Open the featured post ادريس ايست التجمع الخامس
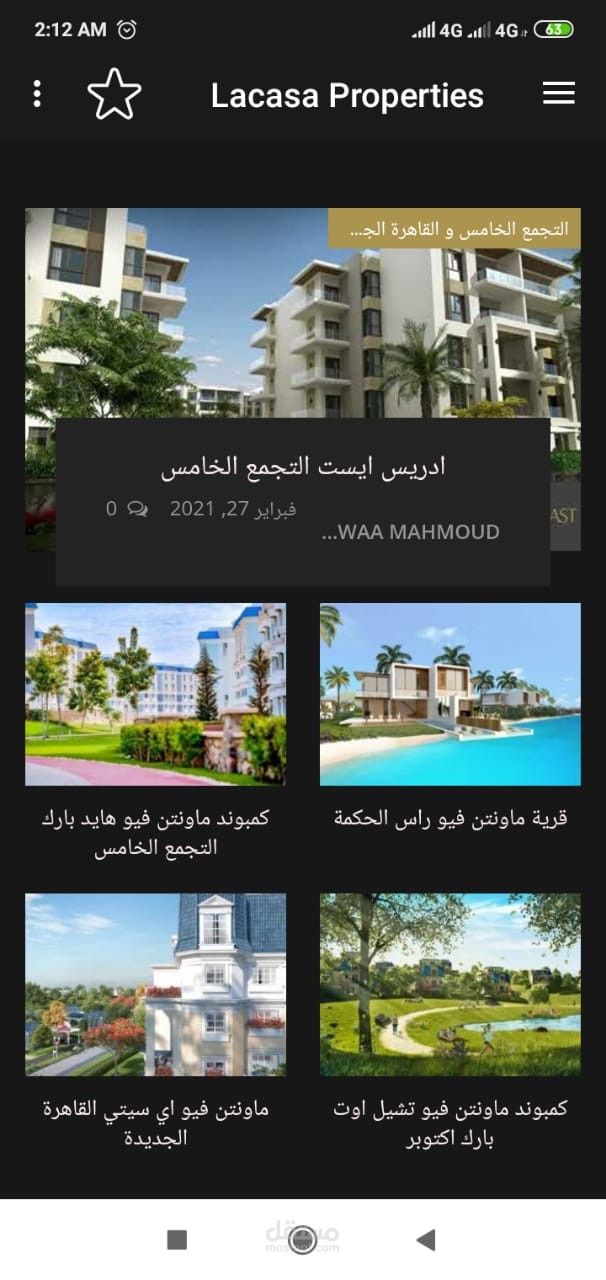Image resolution: width=606 pixels, height=1280 pixels. coord(303,466)
